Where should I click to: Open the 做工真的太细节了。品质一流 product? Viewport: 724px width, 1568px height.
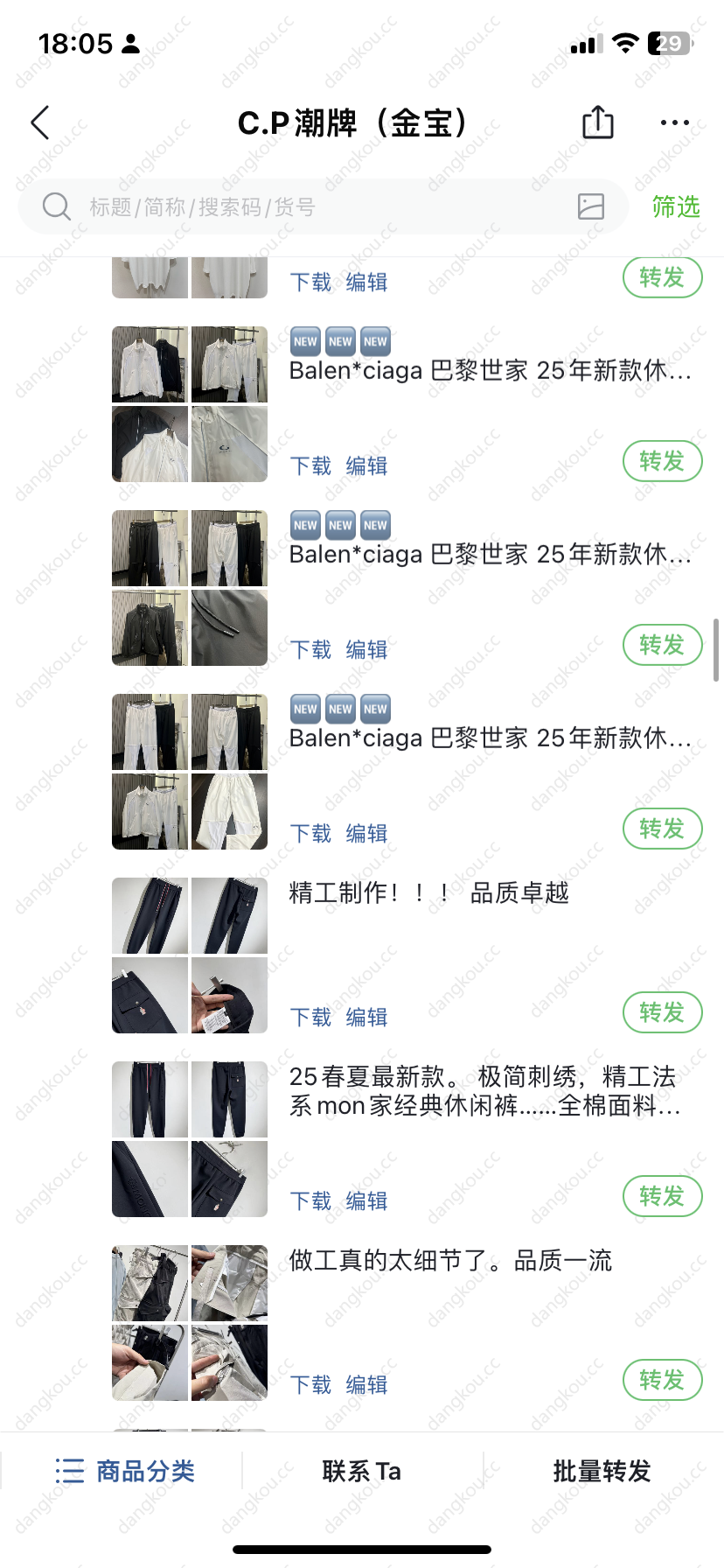pyautogui.click(x=450, y=1261)
